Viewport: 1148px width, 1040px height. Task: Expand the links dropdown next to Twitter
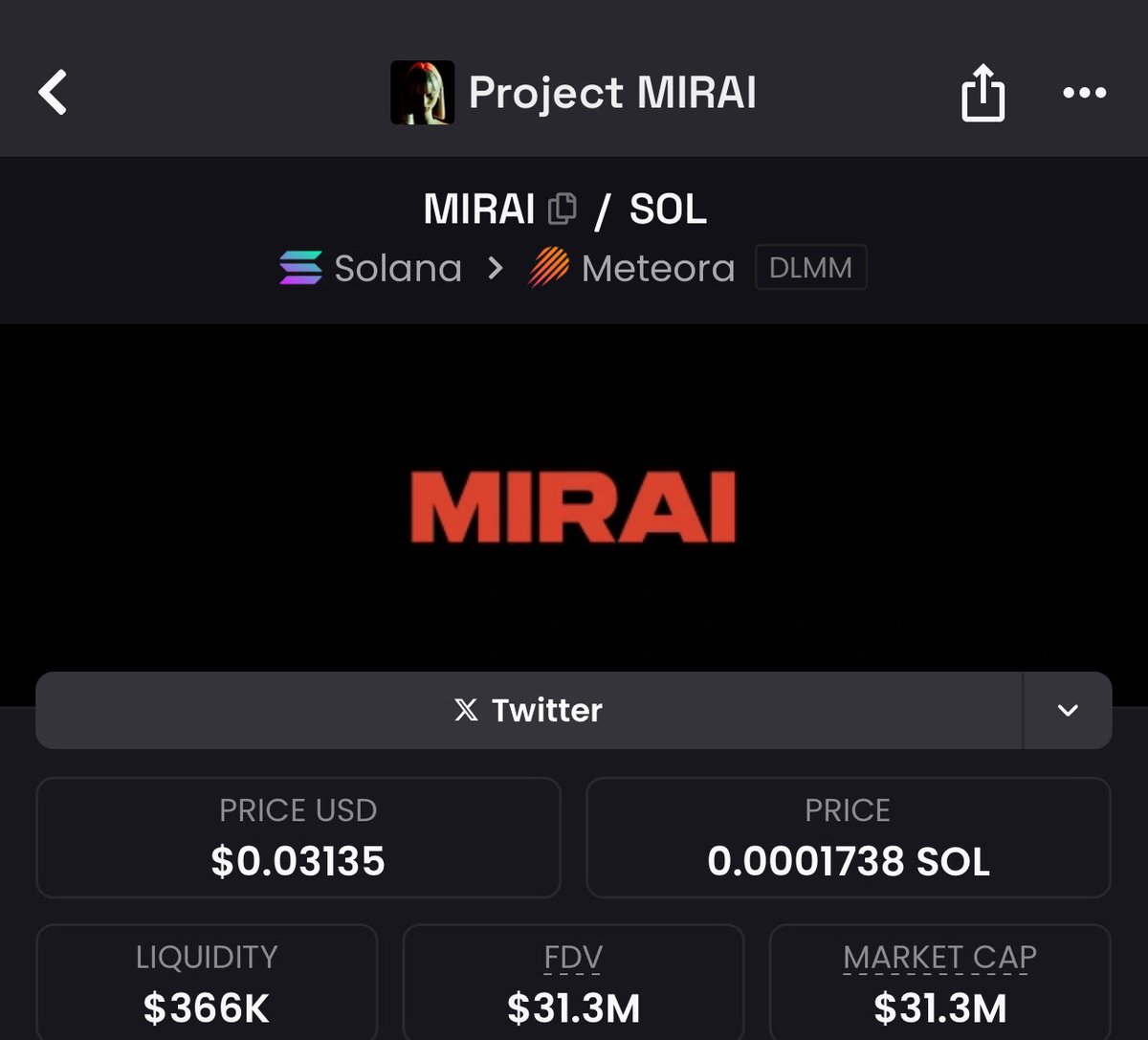(x=1068, y=710)
